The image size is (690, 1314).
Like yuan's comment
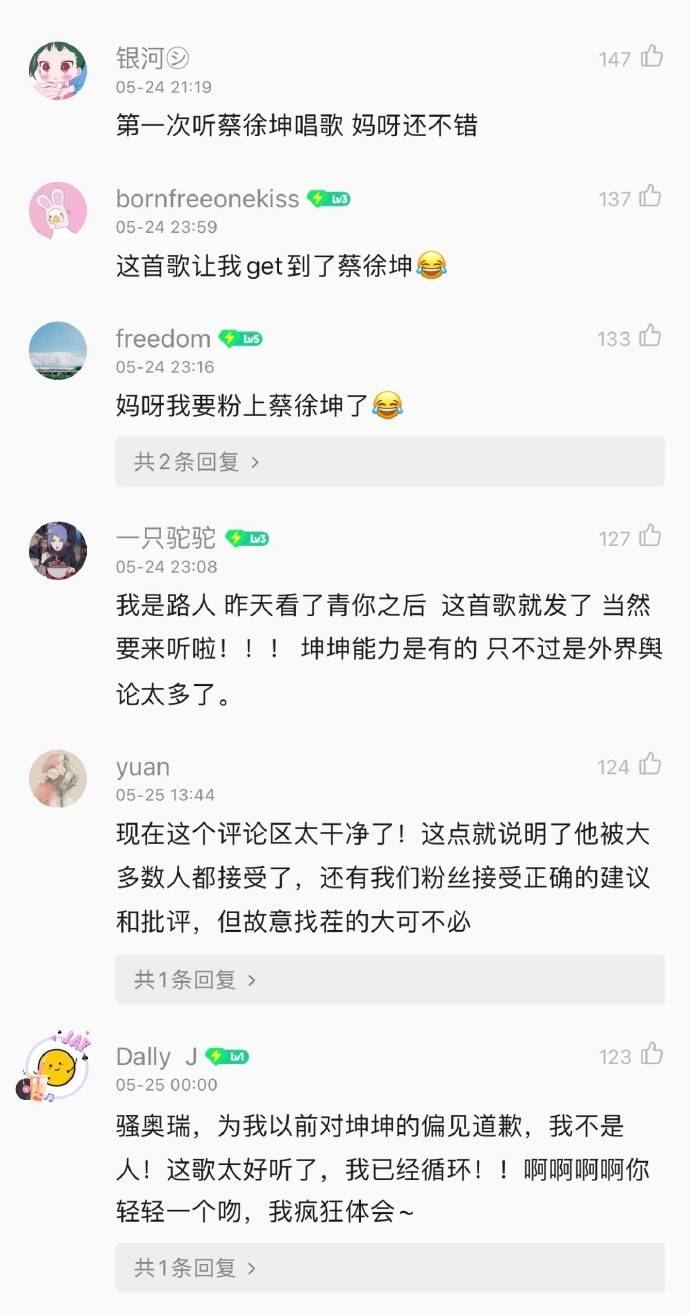(x=652, y=766)
